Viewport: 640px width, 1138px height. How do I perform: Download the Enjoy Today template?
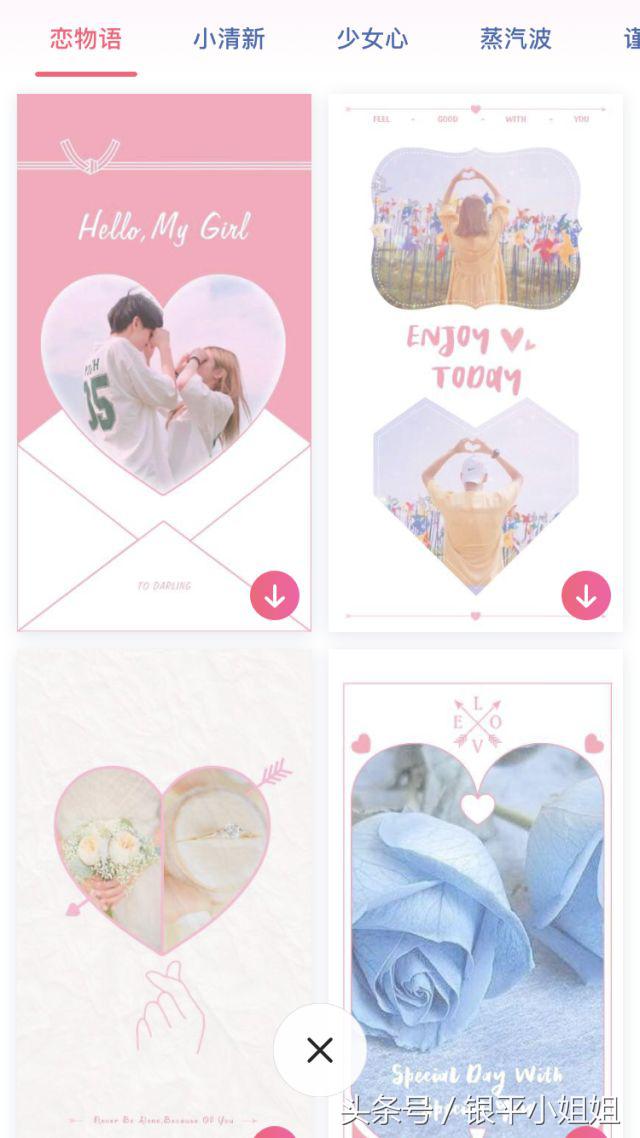coord(586,596)
